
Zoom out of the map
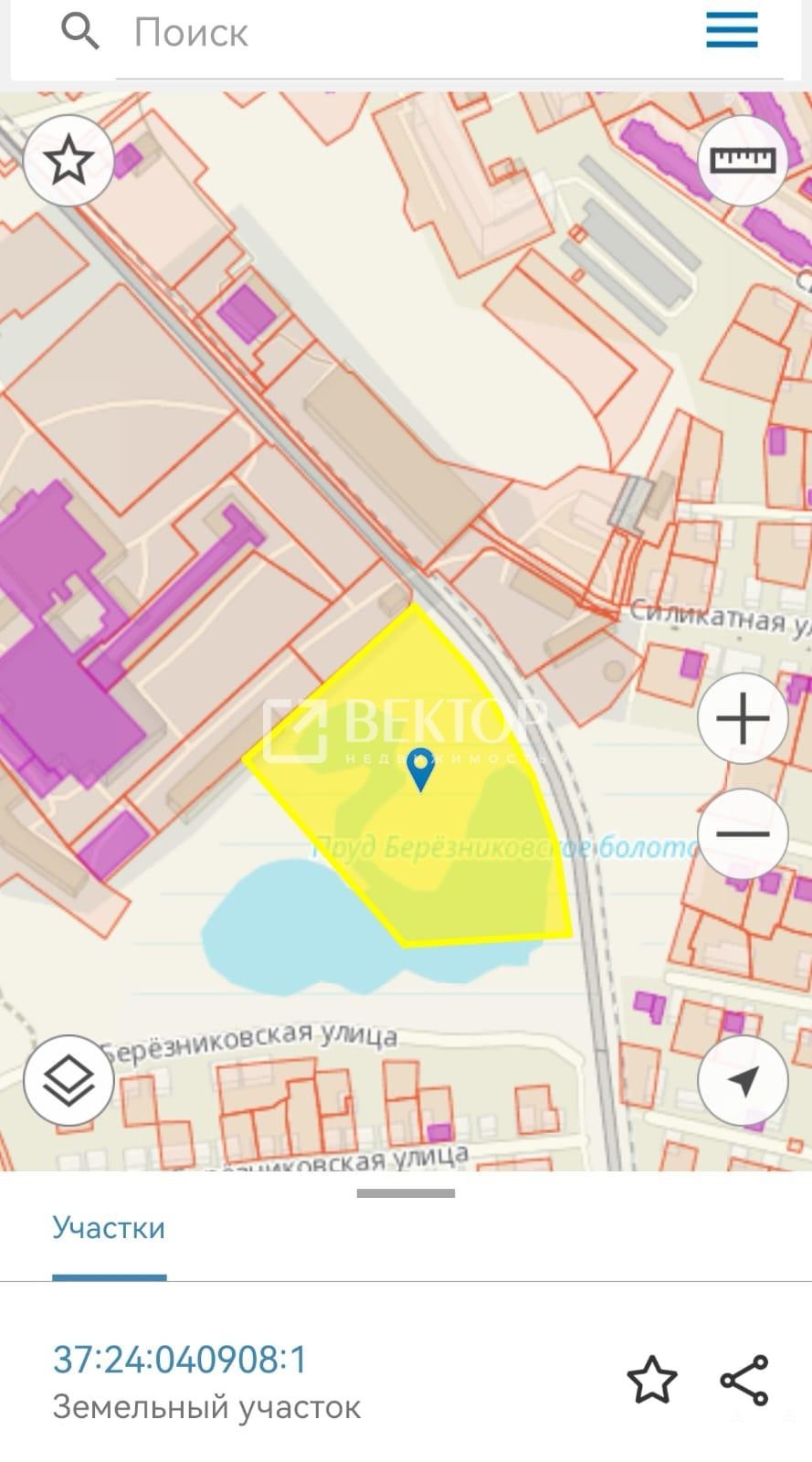[743, 833]
